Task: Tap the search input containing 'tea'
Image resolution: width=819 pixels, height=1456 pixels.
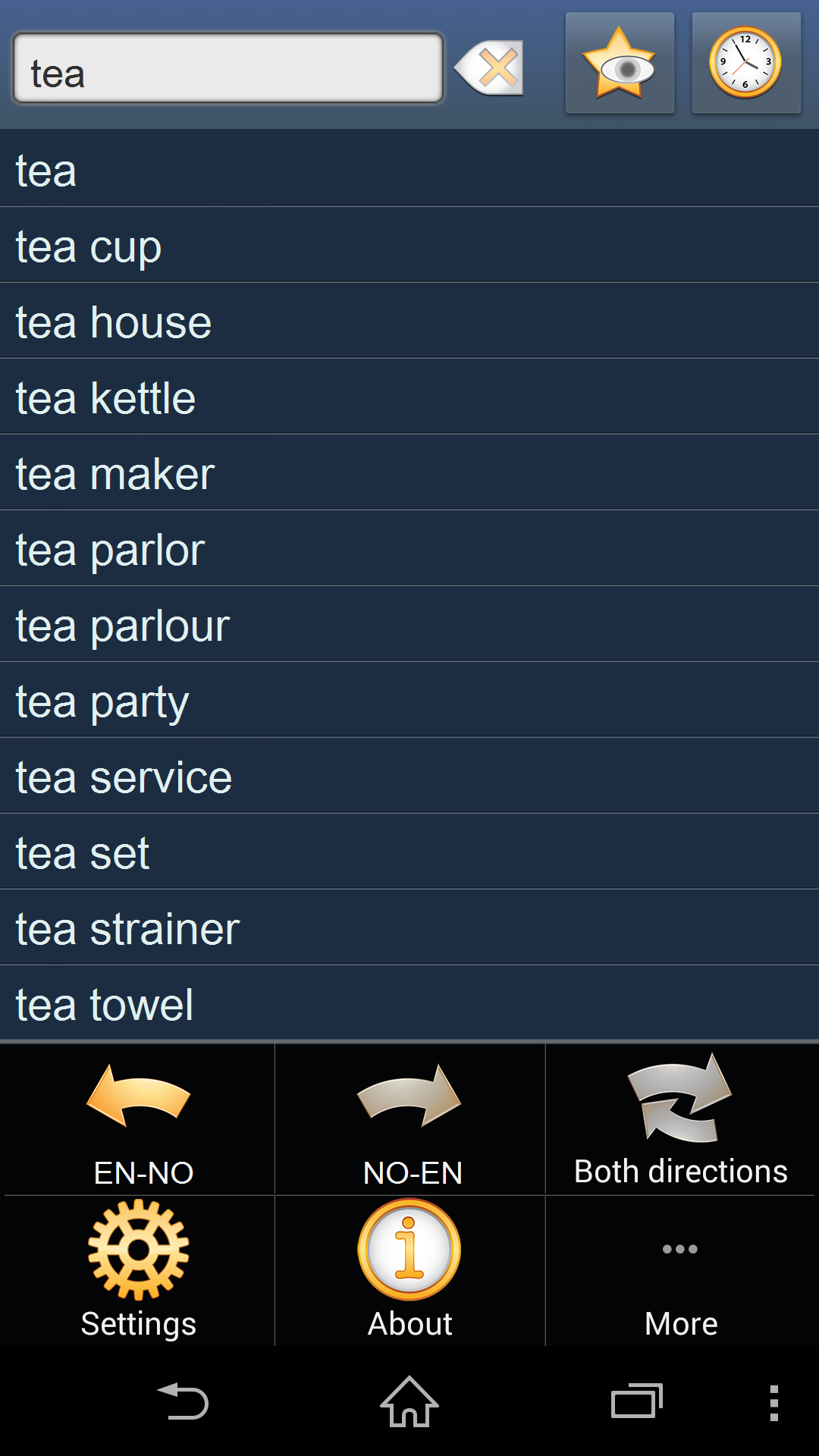Action: 227,68
